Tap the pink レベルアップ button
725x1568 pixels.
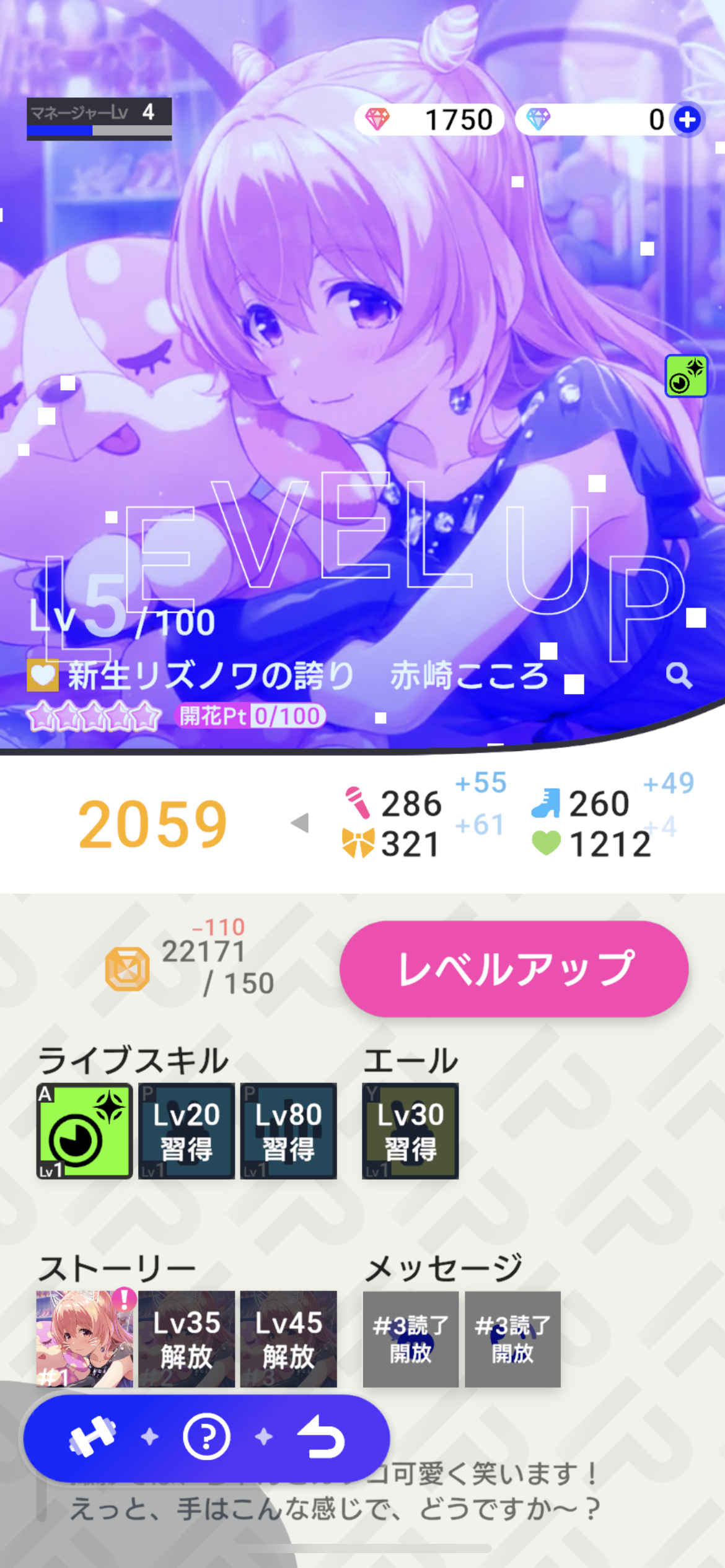[514, 969]
